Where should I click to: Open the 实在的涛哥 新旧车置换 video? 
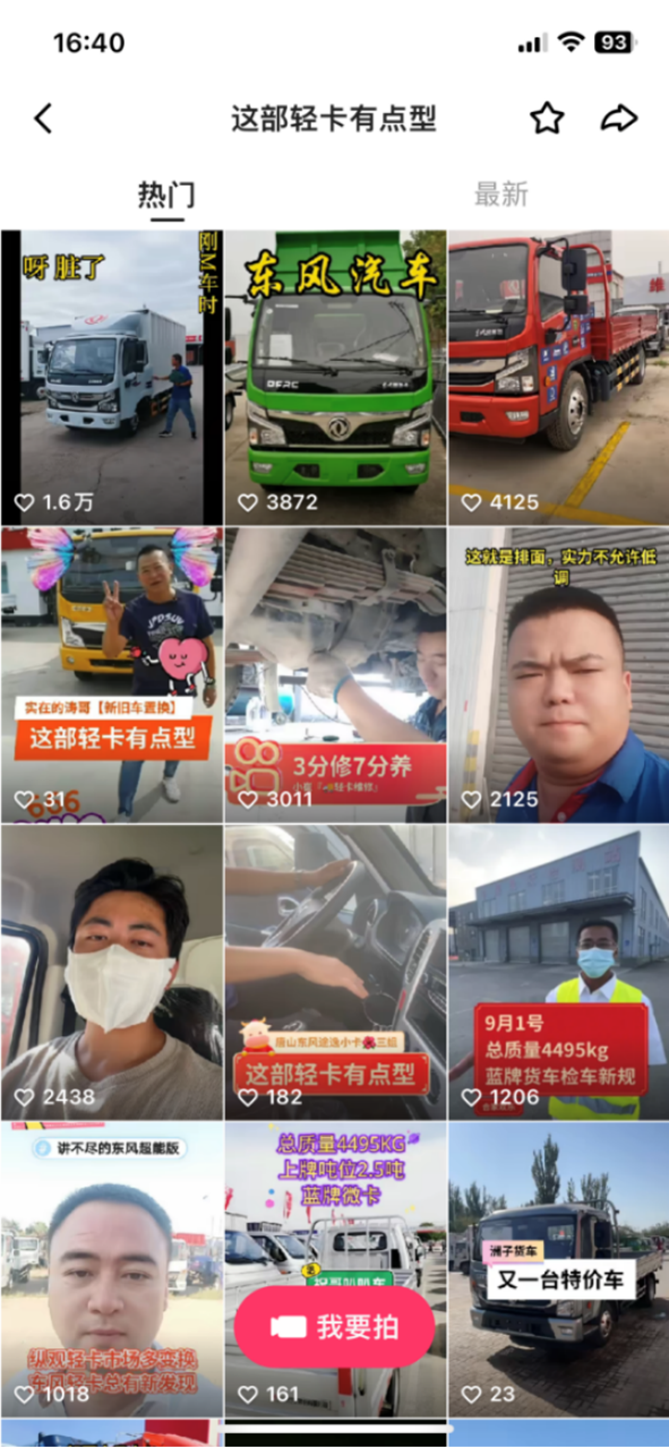click(x=111, y=673)
